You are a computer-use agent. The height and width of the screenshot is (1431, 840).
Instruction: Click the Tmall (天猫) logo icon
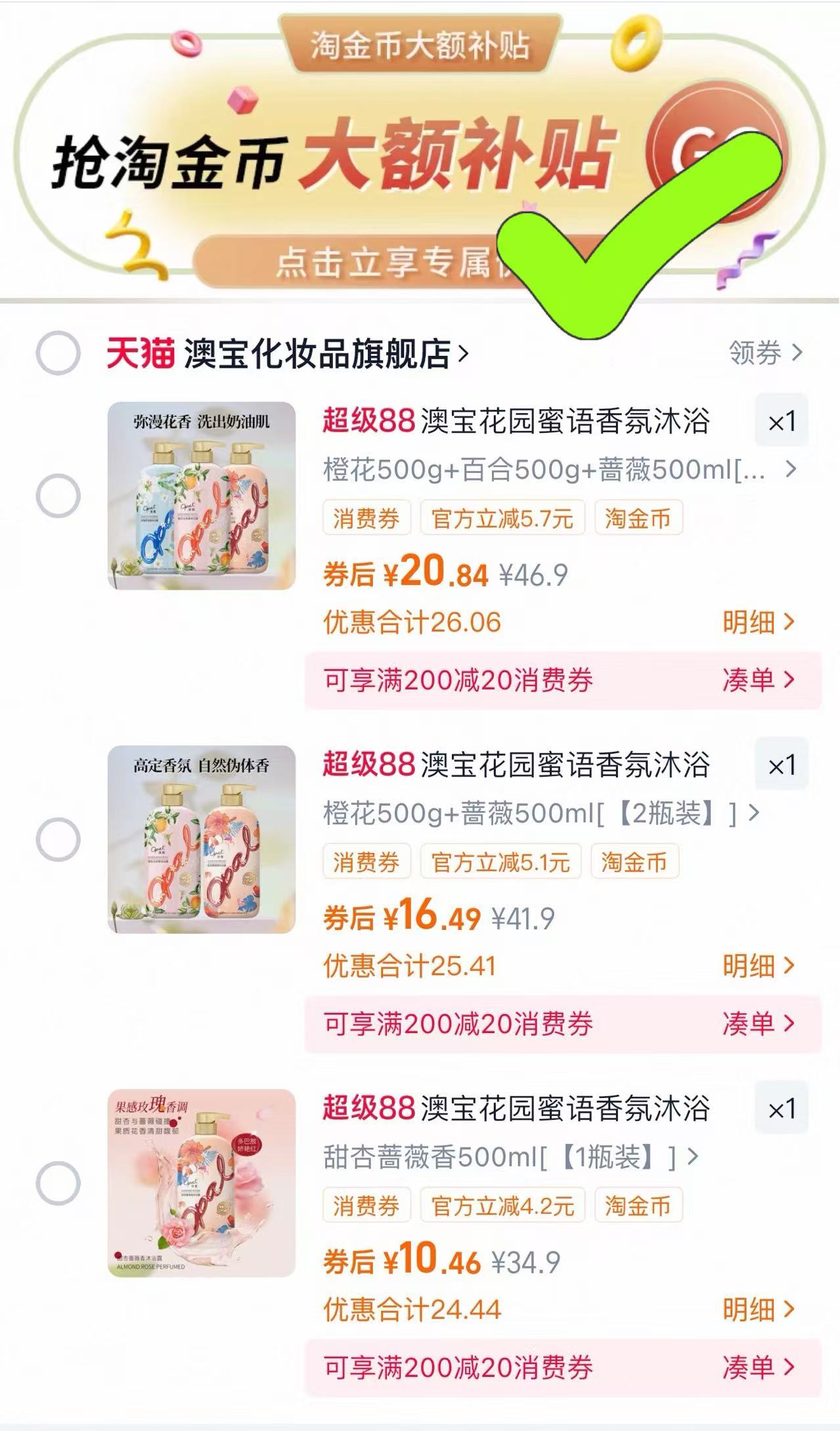coord(142,353)
